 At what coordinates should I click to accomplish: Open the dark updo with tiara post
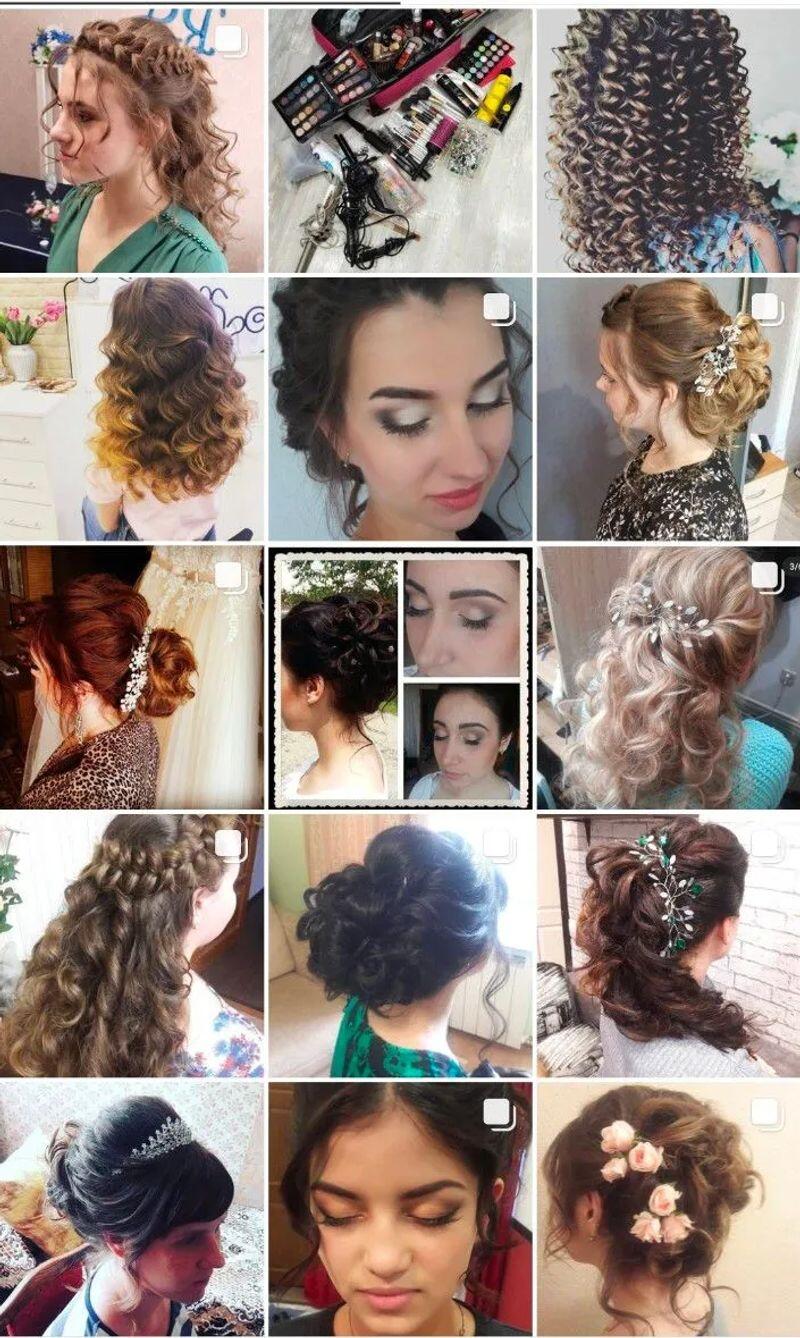132,1208
